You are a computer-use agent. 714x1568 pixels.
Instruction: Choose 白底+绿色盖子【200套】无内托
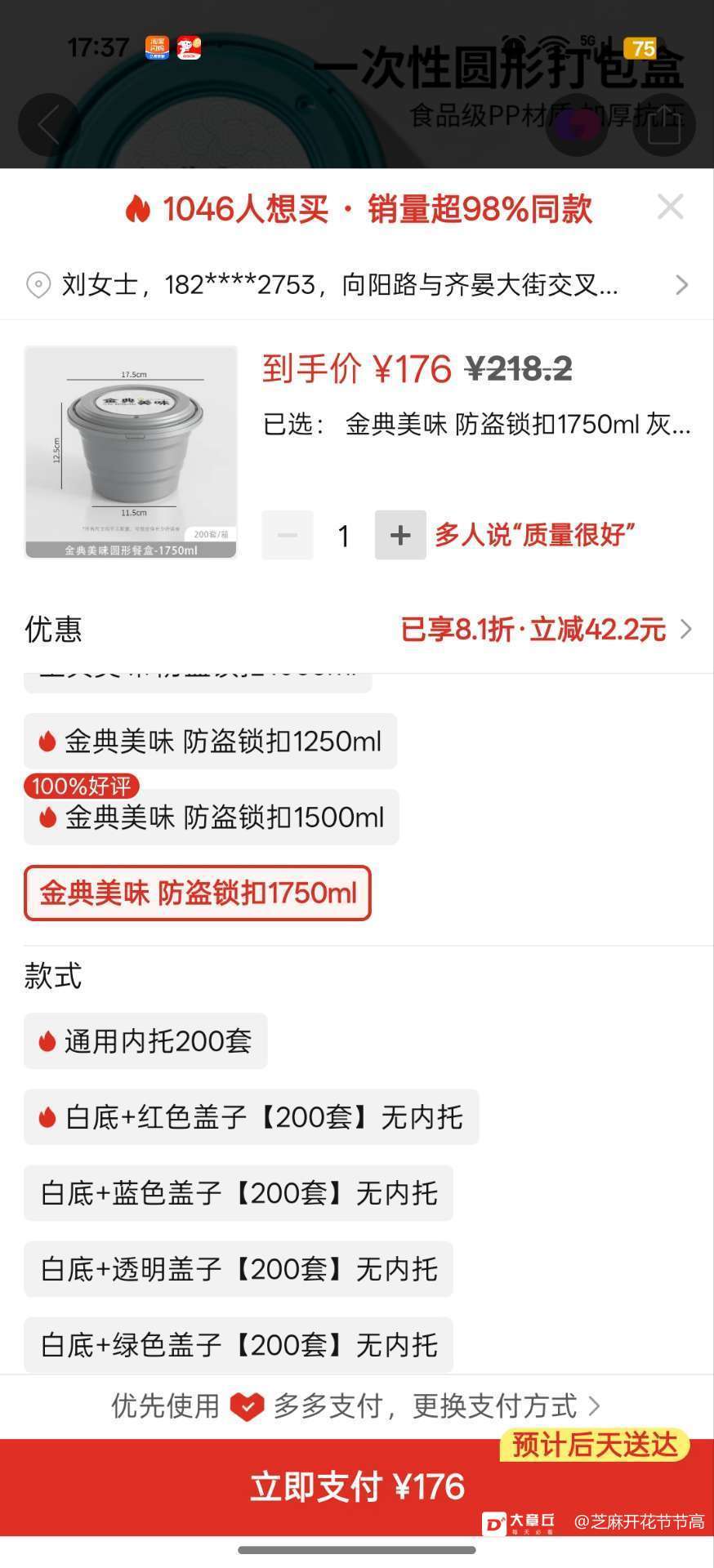click(x=238, y=1345)
